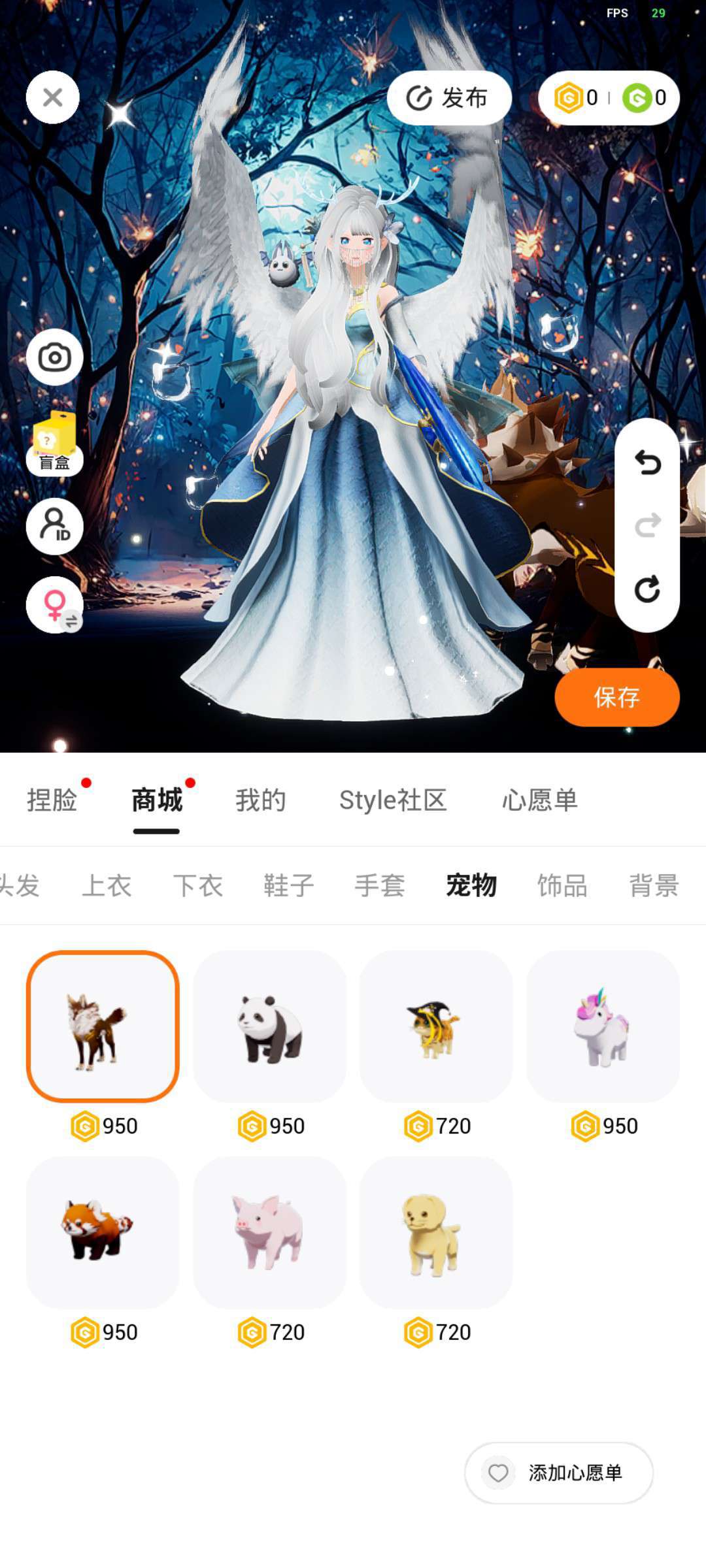706x1568 pixels.
Task: Close the avatar editor
Action: point(53,98)
